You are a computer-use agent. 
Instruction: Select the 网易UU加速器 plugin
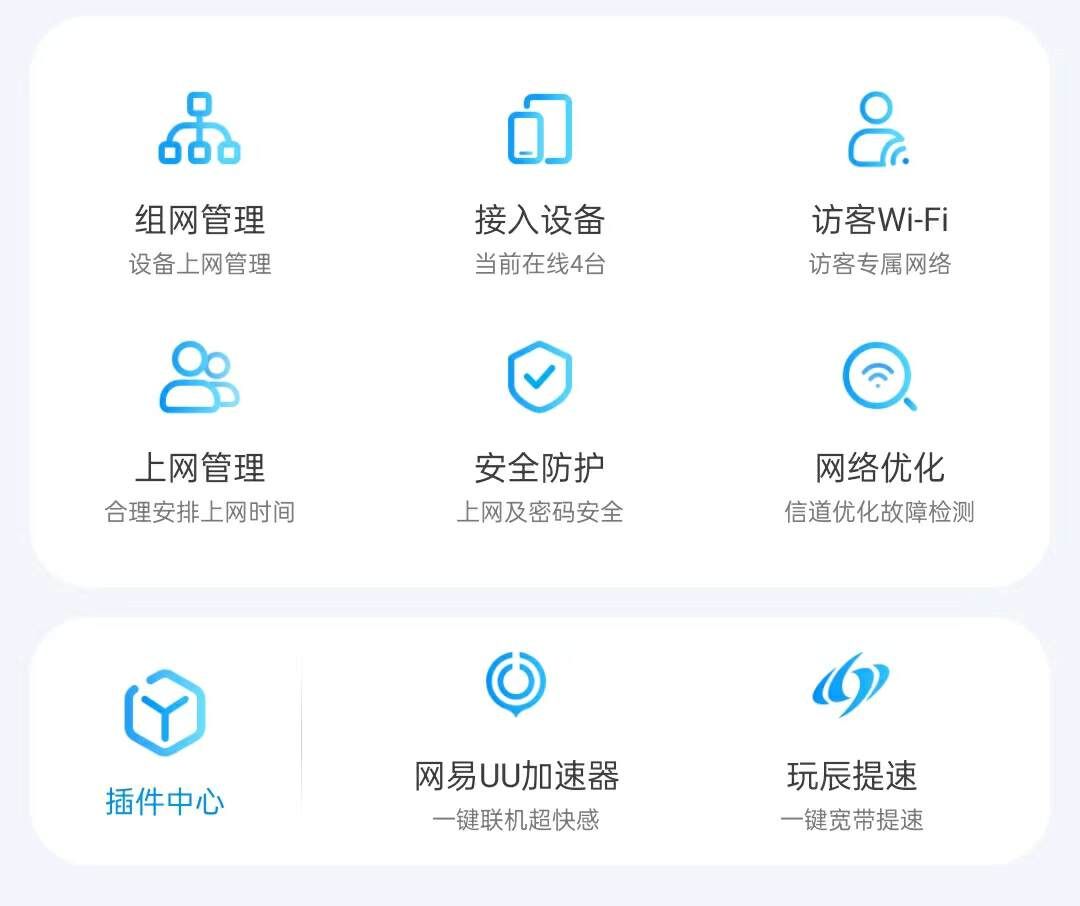click(516, 742)
